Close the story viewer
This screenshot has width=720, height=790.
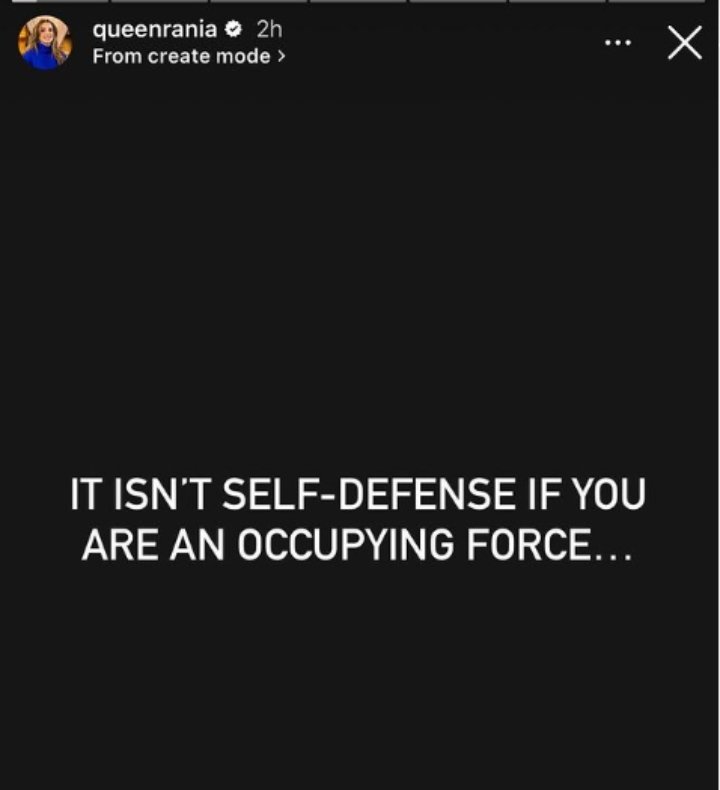[684, 44]
